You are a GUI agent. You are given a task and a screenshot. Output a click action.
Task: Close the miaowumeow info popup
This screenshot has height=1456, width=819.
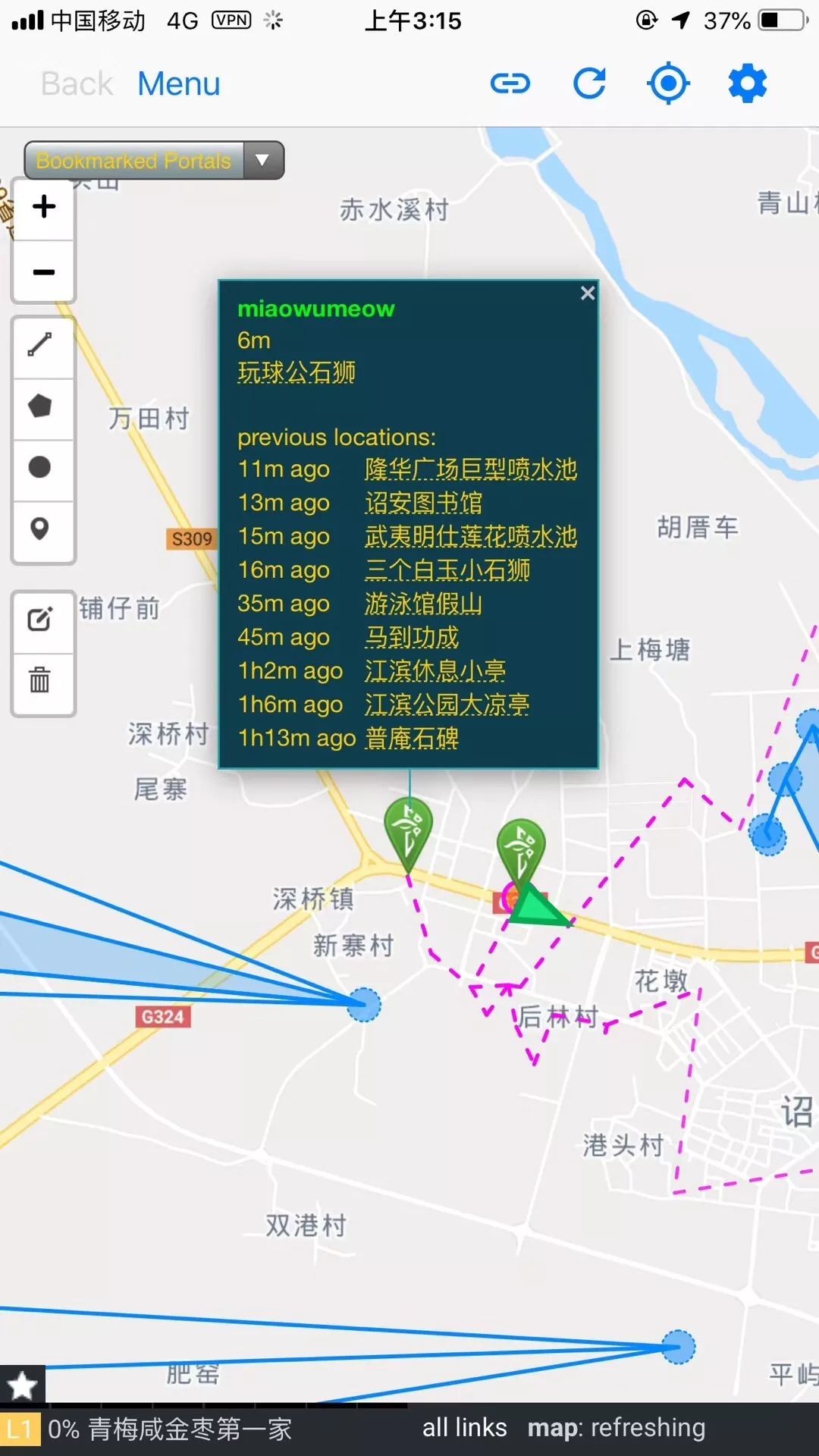click(x=588, y=293)
